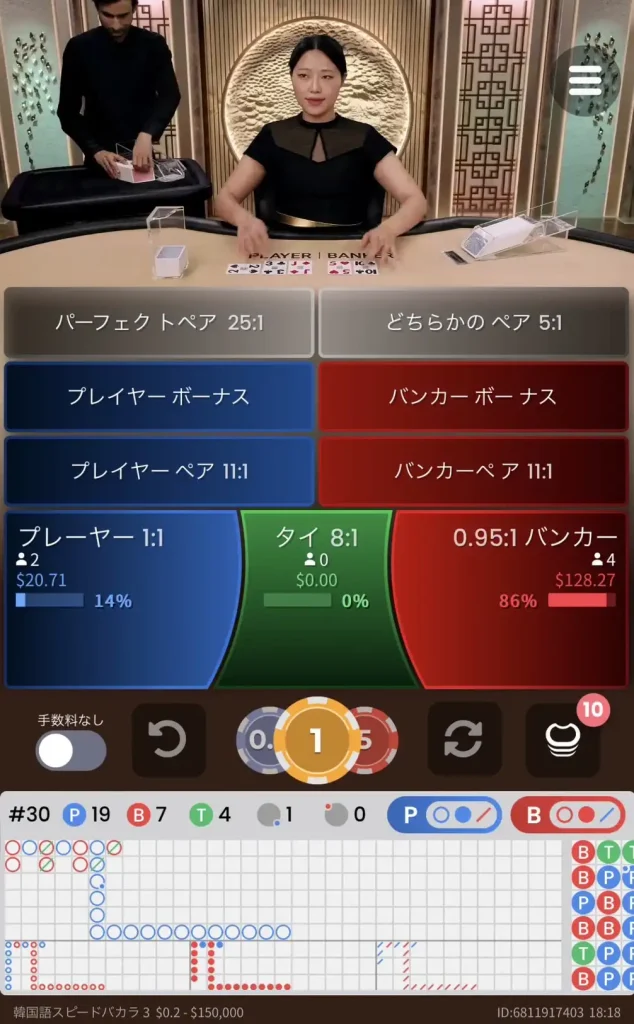Undo the last bet
The image size is (634, 1024).
coord(168,740)
